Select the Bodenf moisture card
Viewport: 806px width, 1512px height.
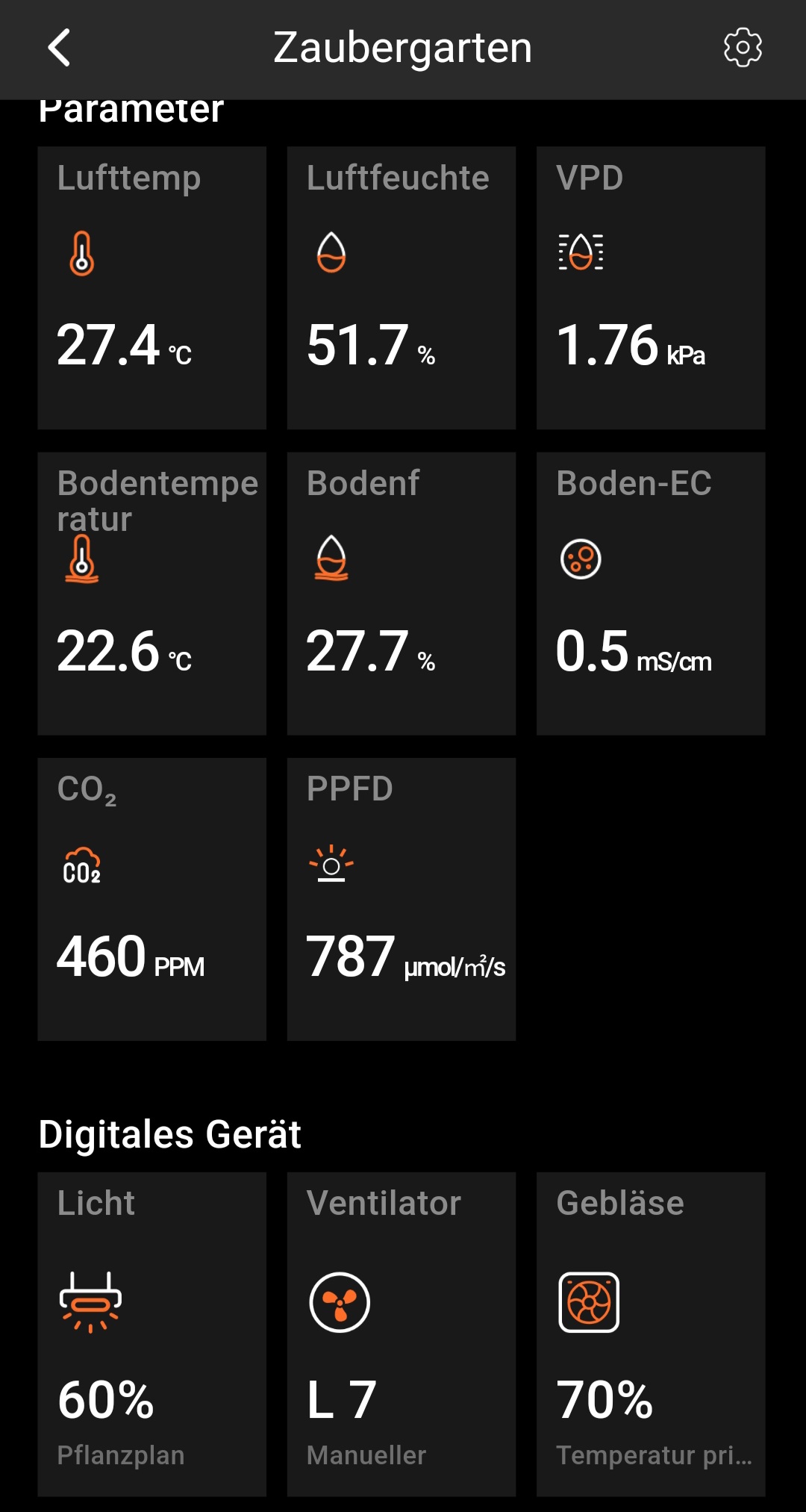point(402,594)
